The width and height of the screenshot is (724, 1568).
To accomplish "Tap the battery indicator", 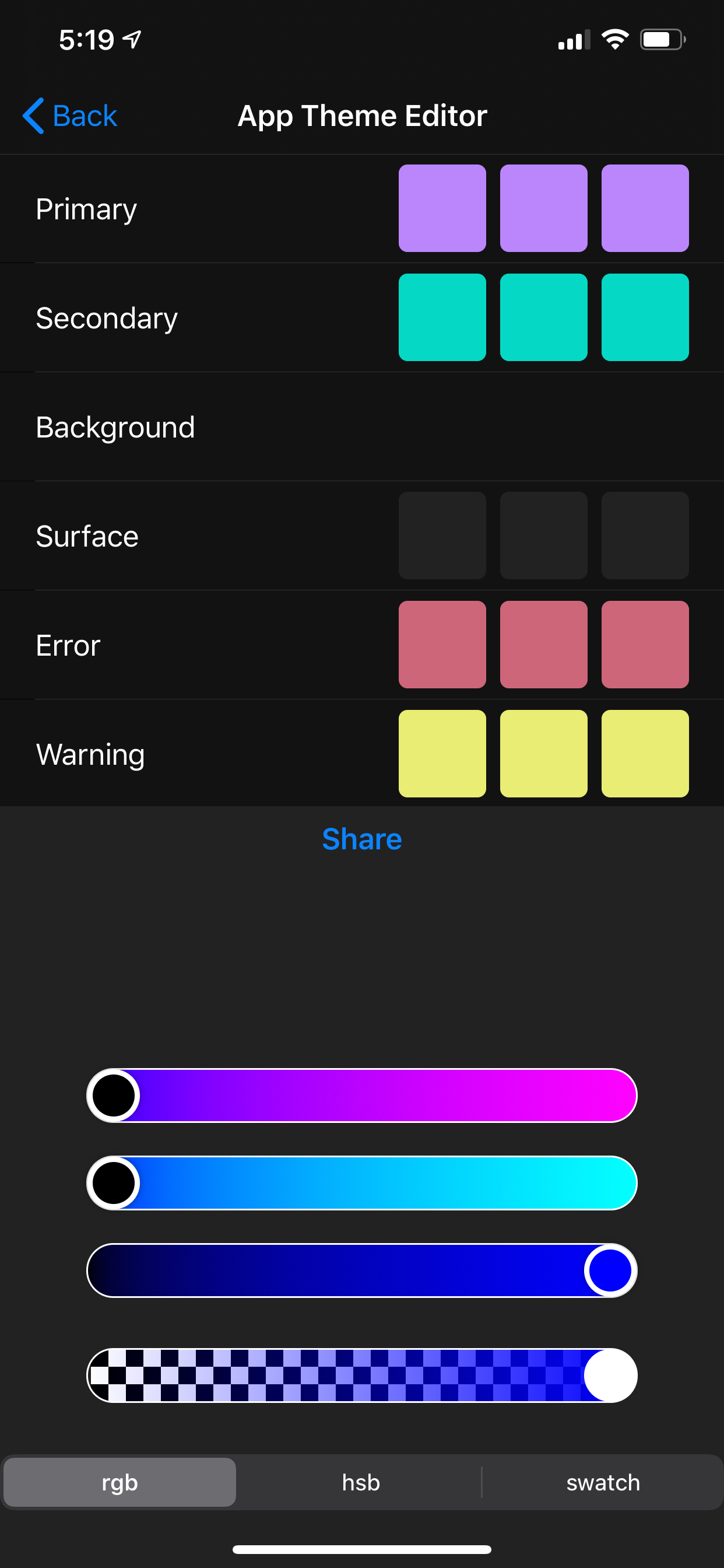I will pos(663,39).
